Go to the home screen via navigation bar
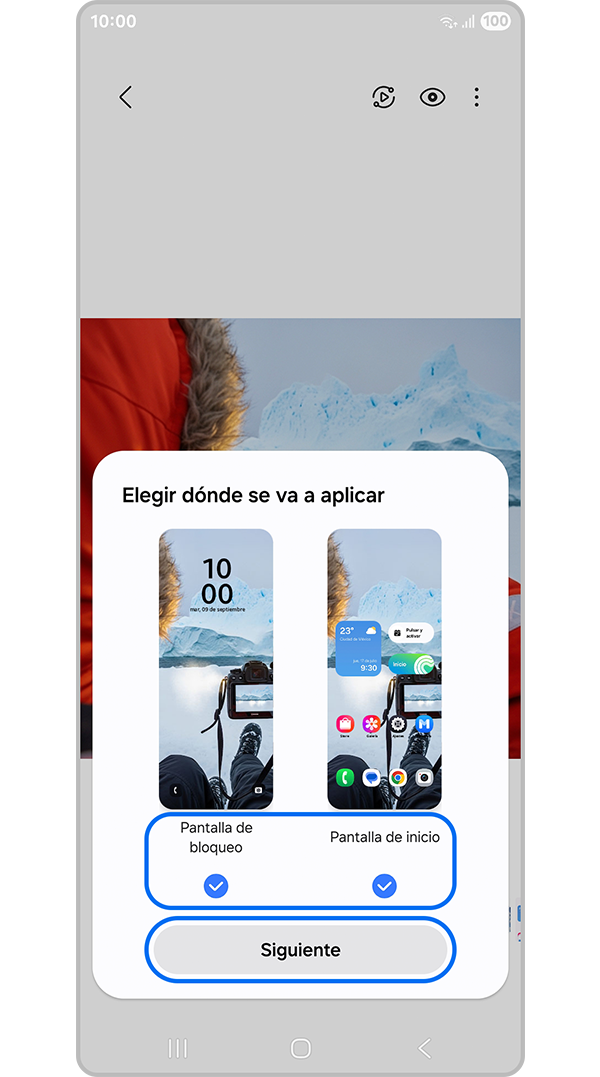The width and height of the screenshot is (600, 1077). coord(300,1047)
